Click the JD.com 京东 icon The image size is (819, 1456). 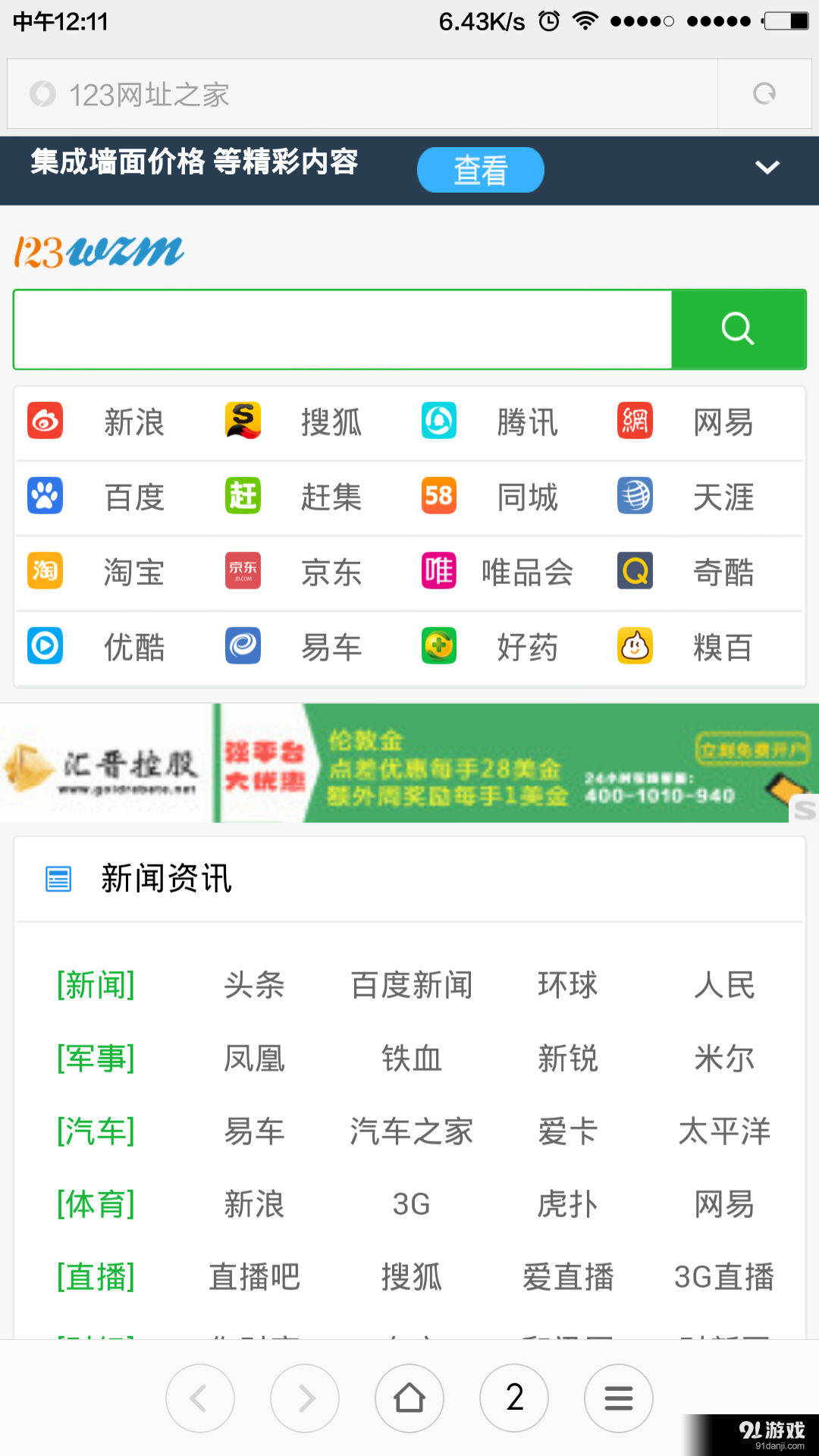pos(242,571)
